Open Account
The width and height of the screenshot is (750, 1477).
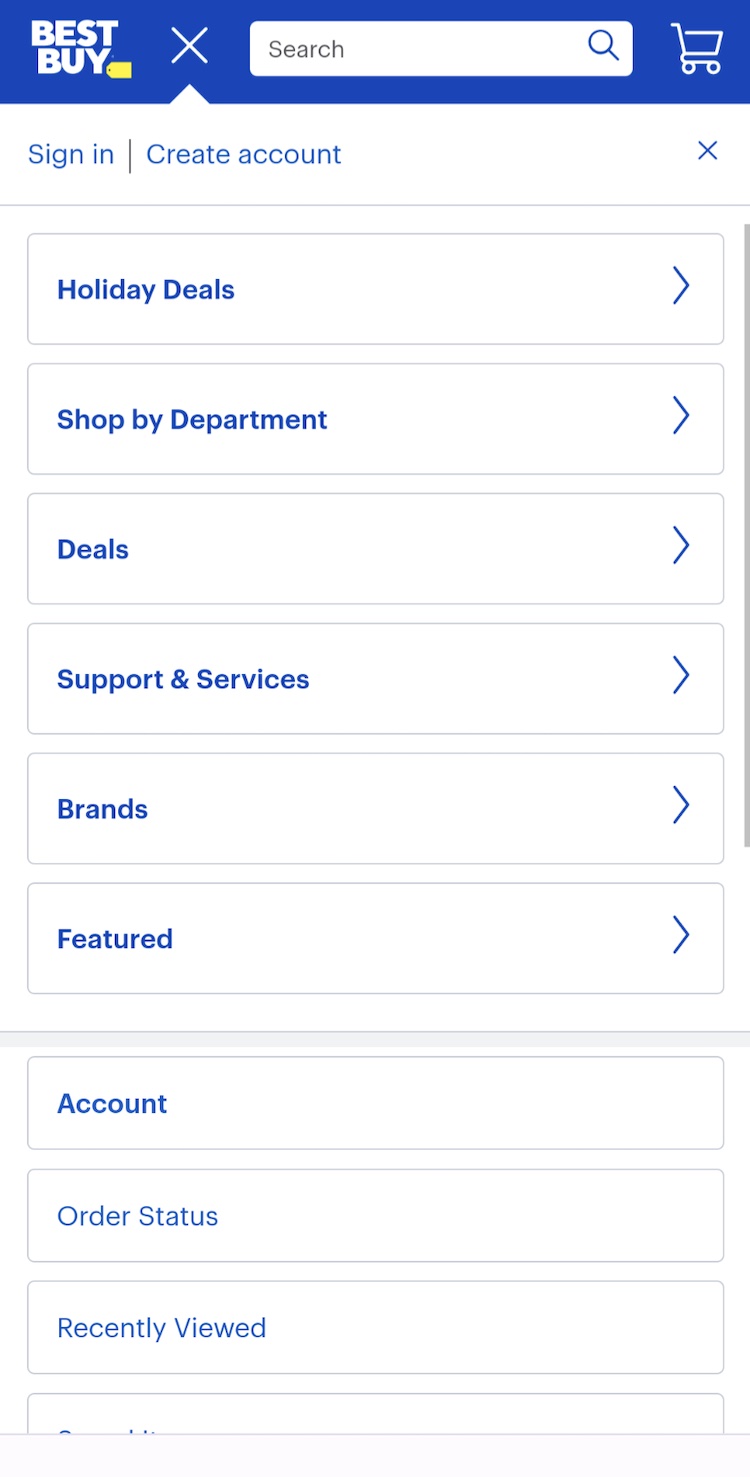pos(375,1103)
